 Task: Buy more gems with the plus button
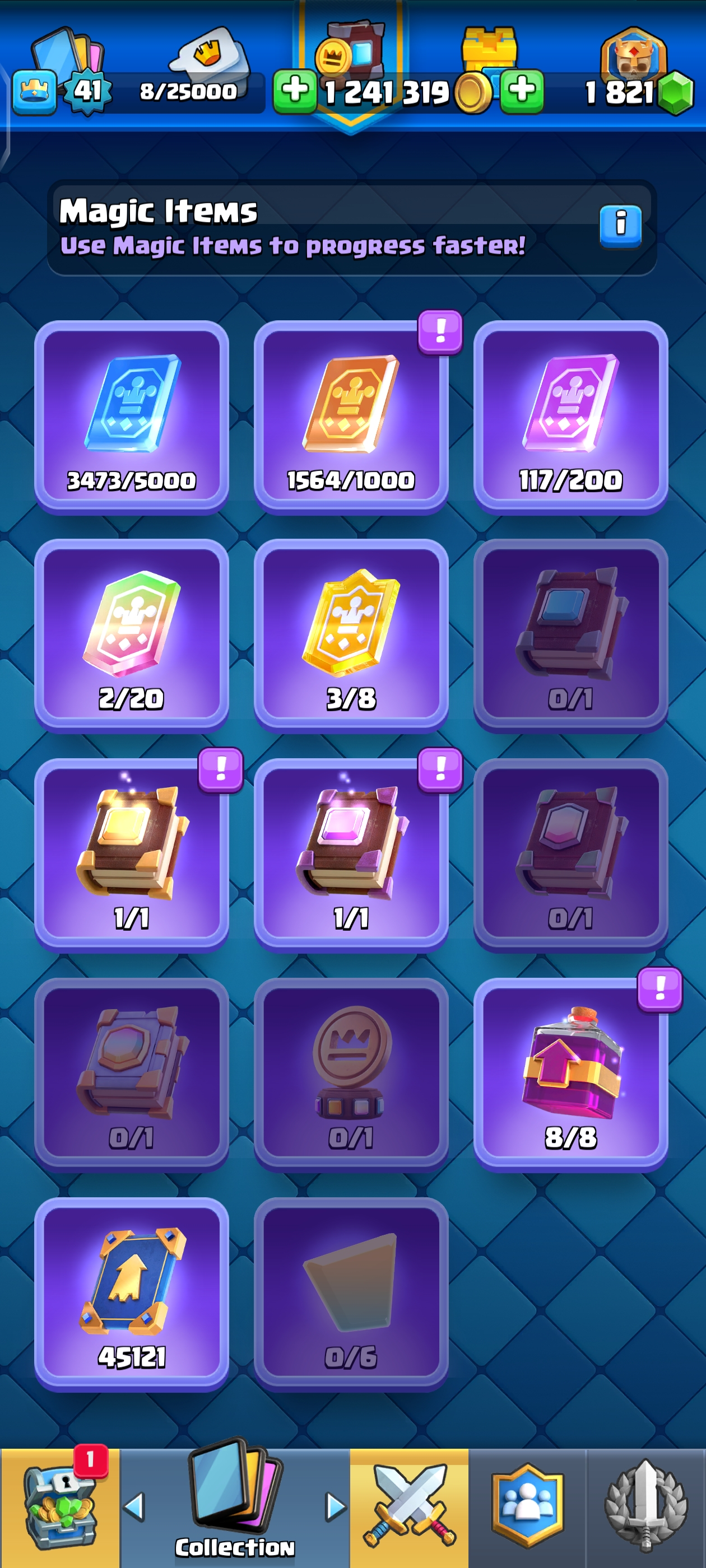(522, 91)
